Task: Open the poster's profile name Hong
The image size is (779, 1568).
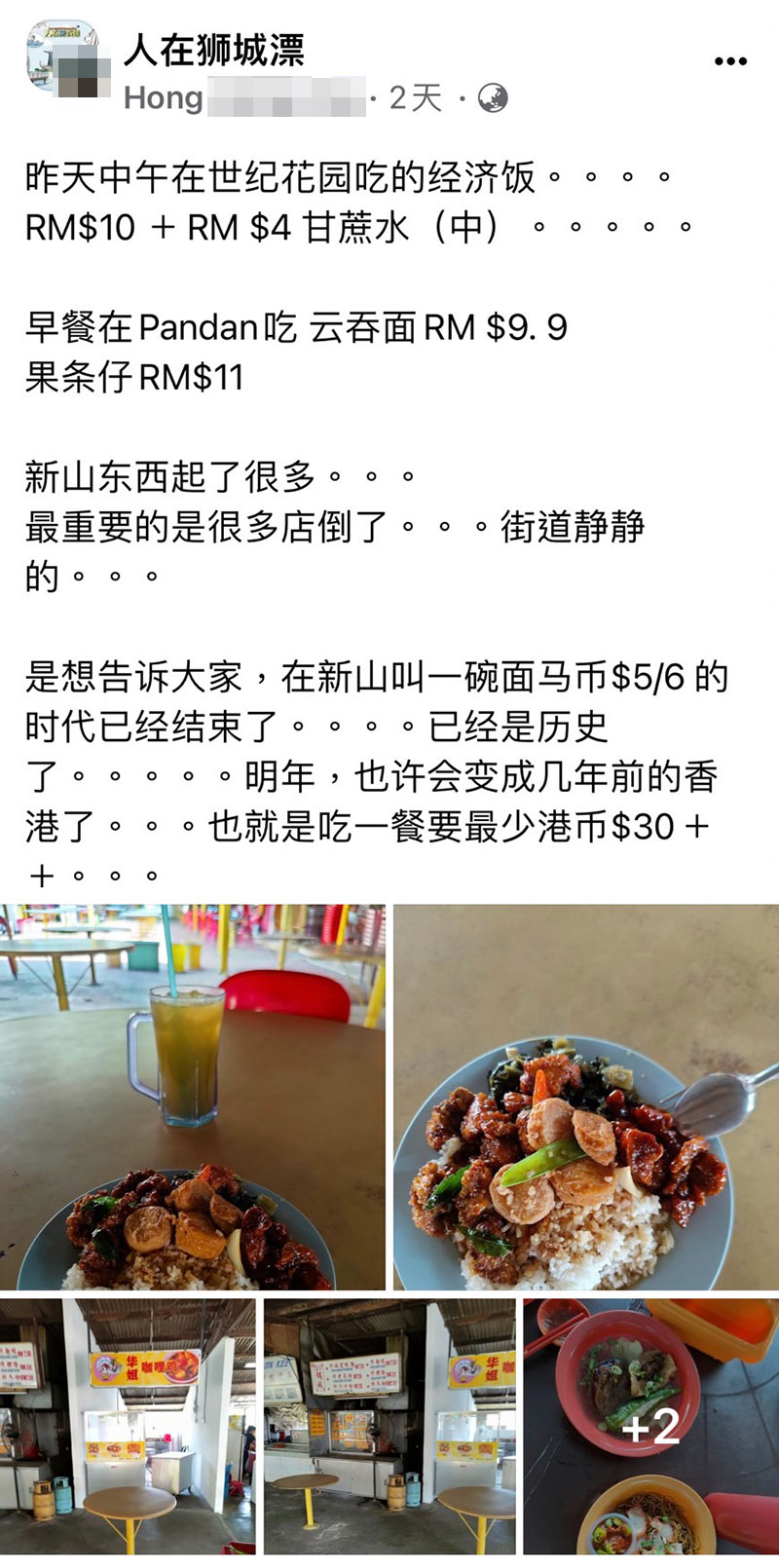Action: 164,98
